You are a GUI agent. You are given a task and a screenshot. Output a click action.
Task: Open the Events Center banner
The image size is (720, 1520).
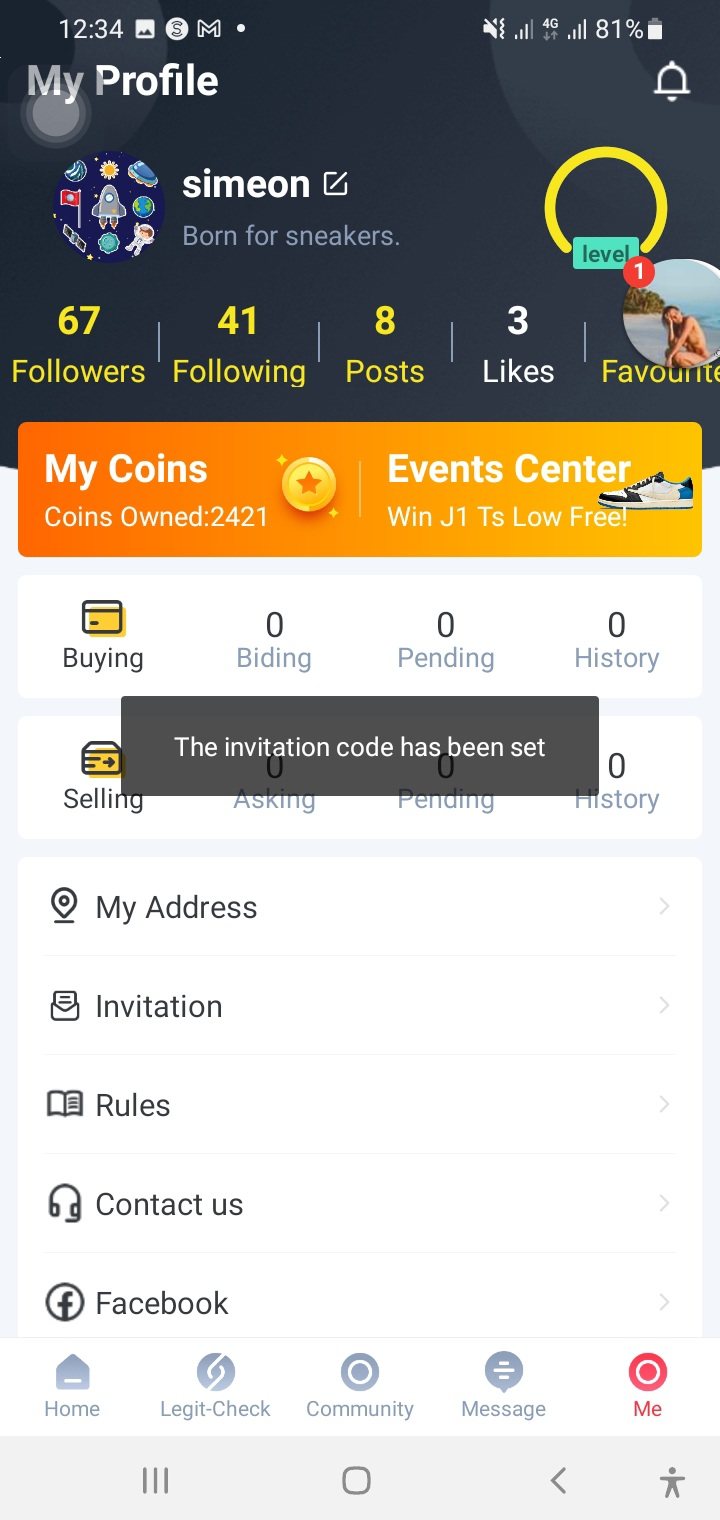530,489
